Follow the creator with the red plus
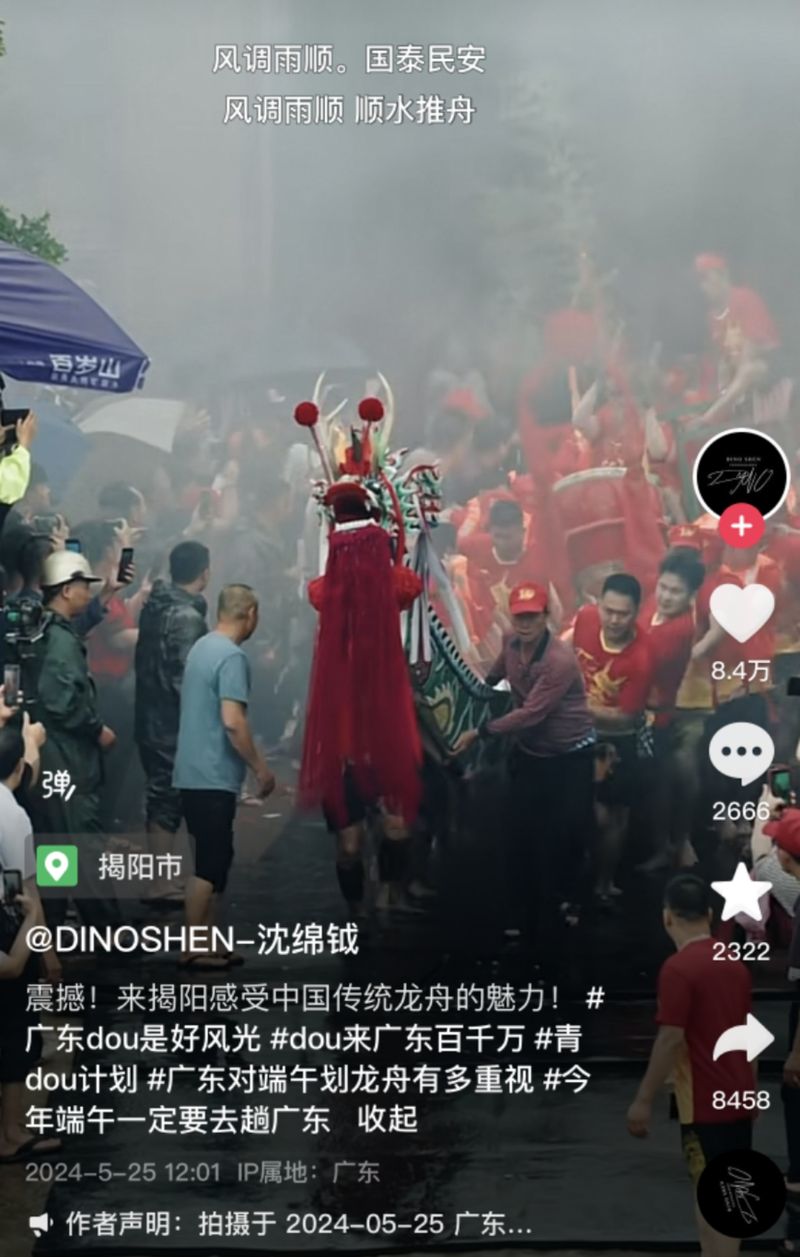 [x=741, y=526]
